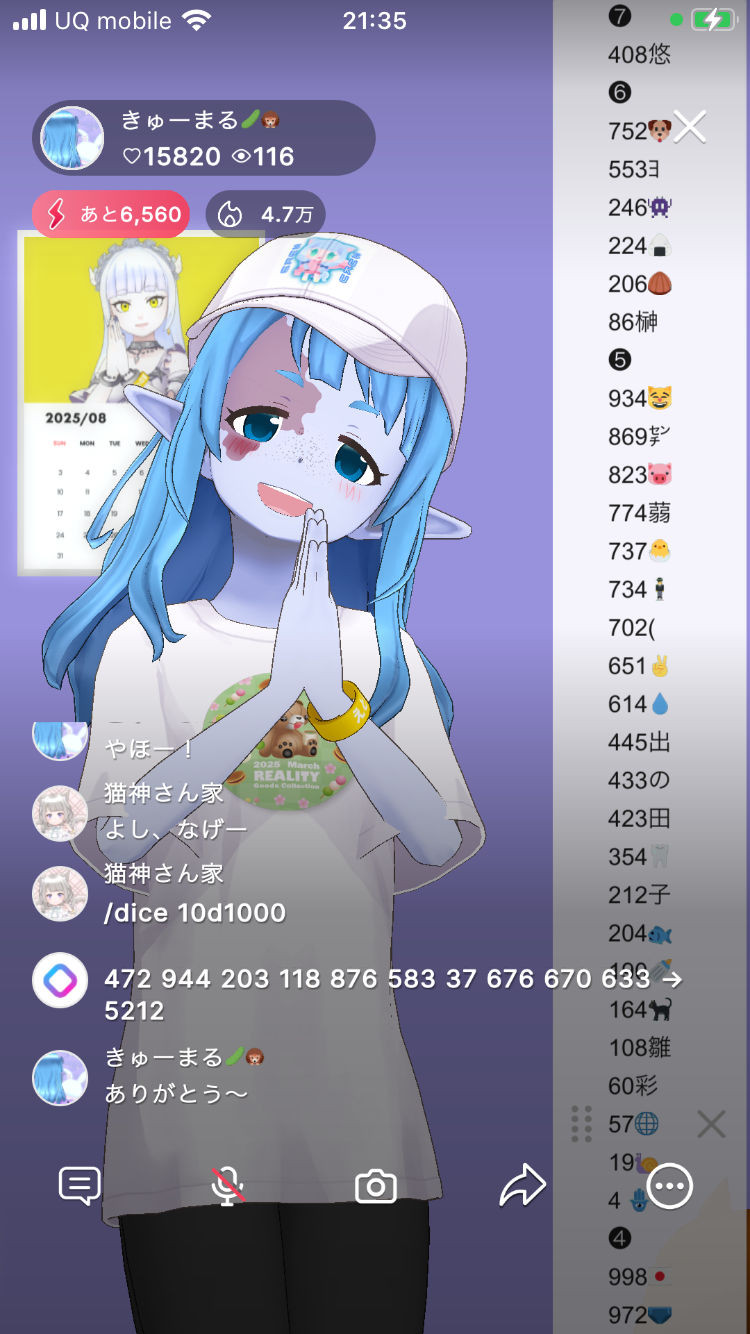This screenshot has width=750, height=1334.
Task: Tap the あと6,560 points badge
Action: pyautogui.click(x=110, y=214)
